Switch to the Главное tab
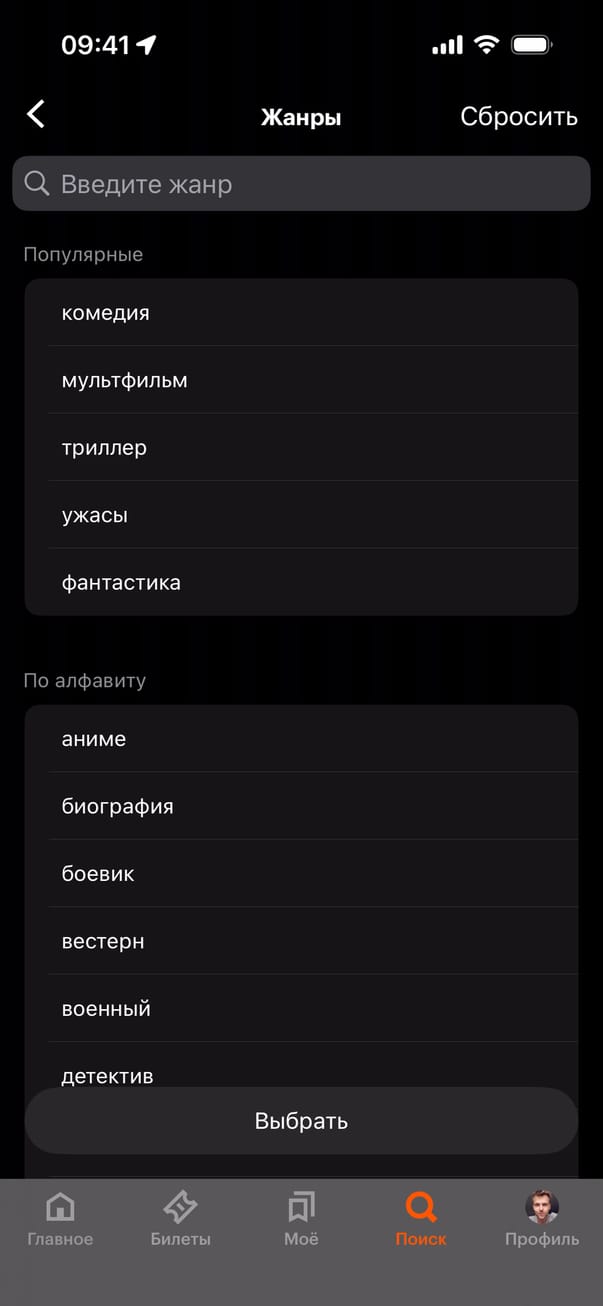 coord(60,1220)
